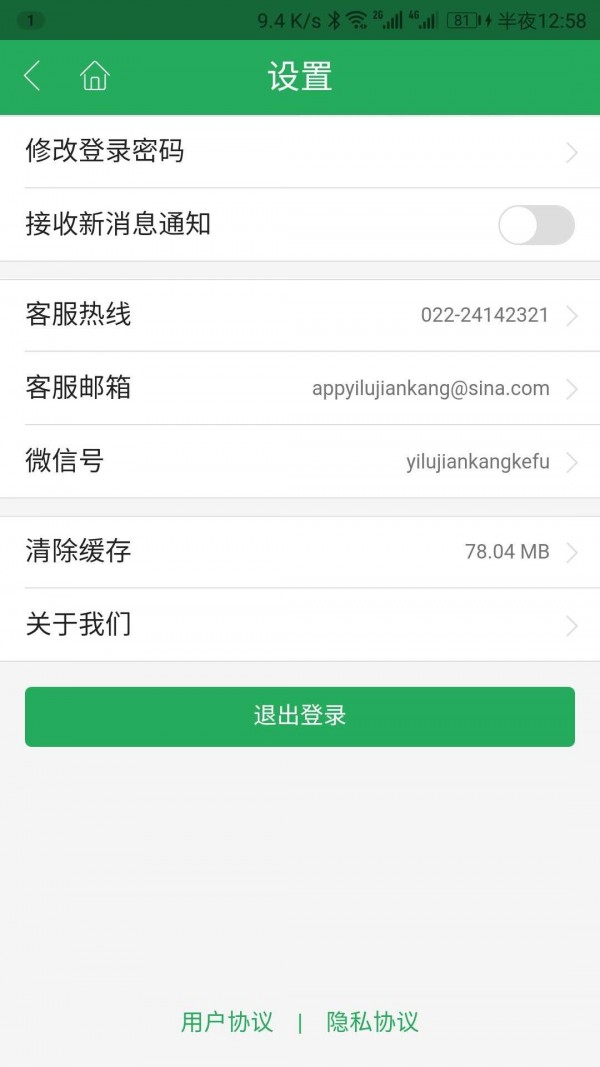Open 修改登录密码 settings row
This screenshot has width=600, height=1067.
(300, 152)
